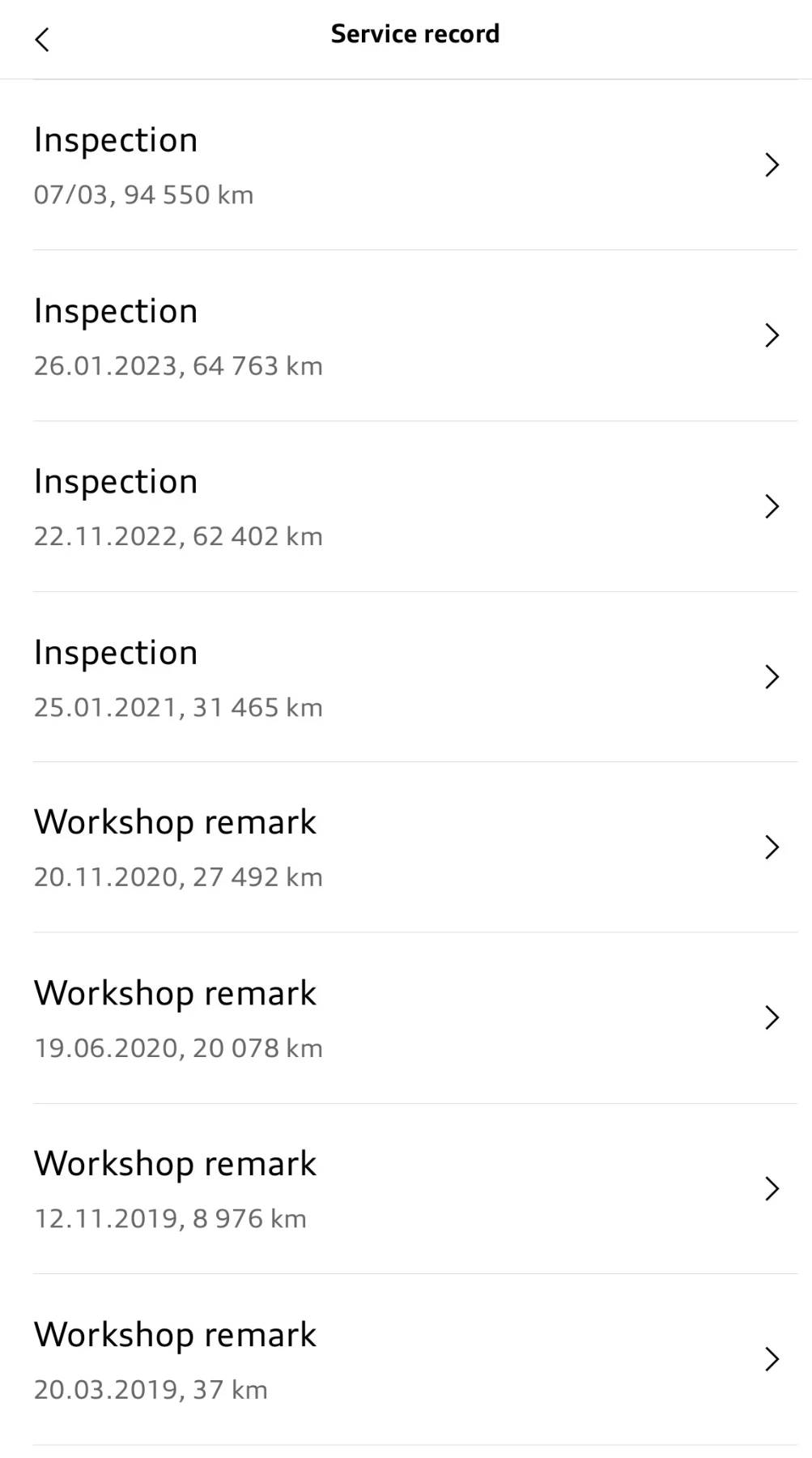Viewport: 812px width, 1458px height.
Task: View workshop remark dated 19.06.2020
Action: 405,1018
